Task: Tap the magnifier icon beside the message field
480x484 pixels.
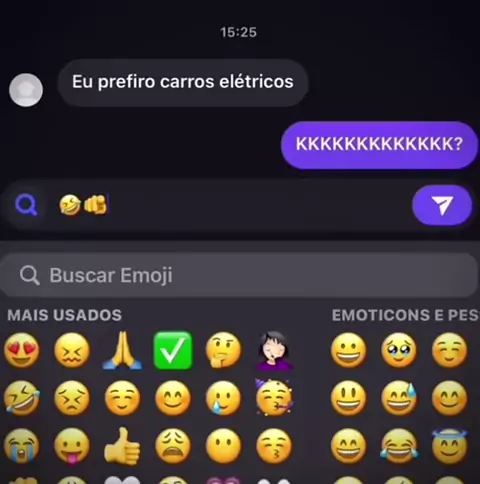Action: point(26,205)
